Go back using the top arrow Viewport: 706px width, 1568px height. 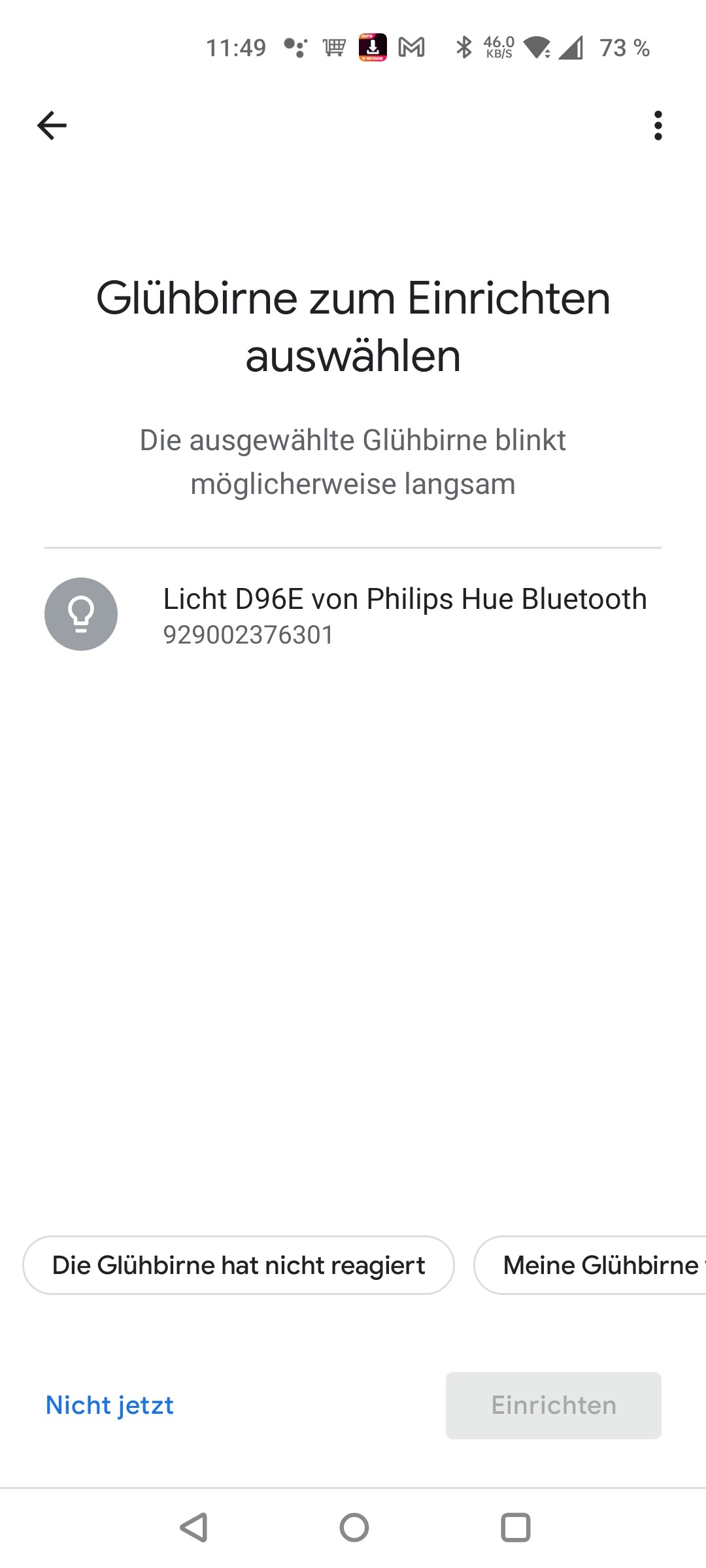[52, 125]
